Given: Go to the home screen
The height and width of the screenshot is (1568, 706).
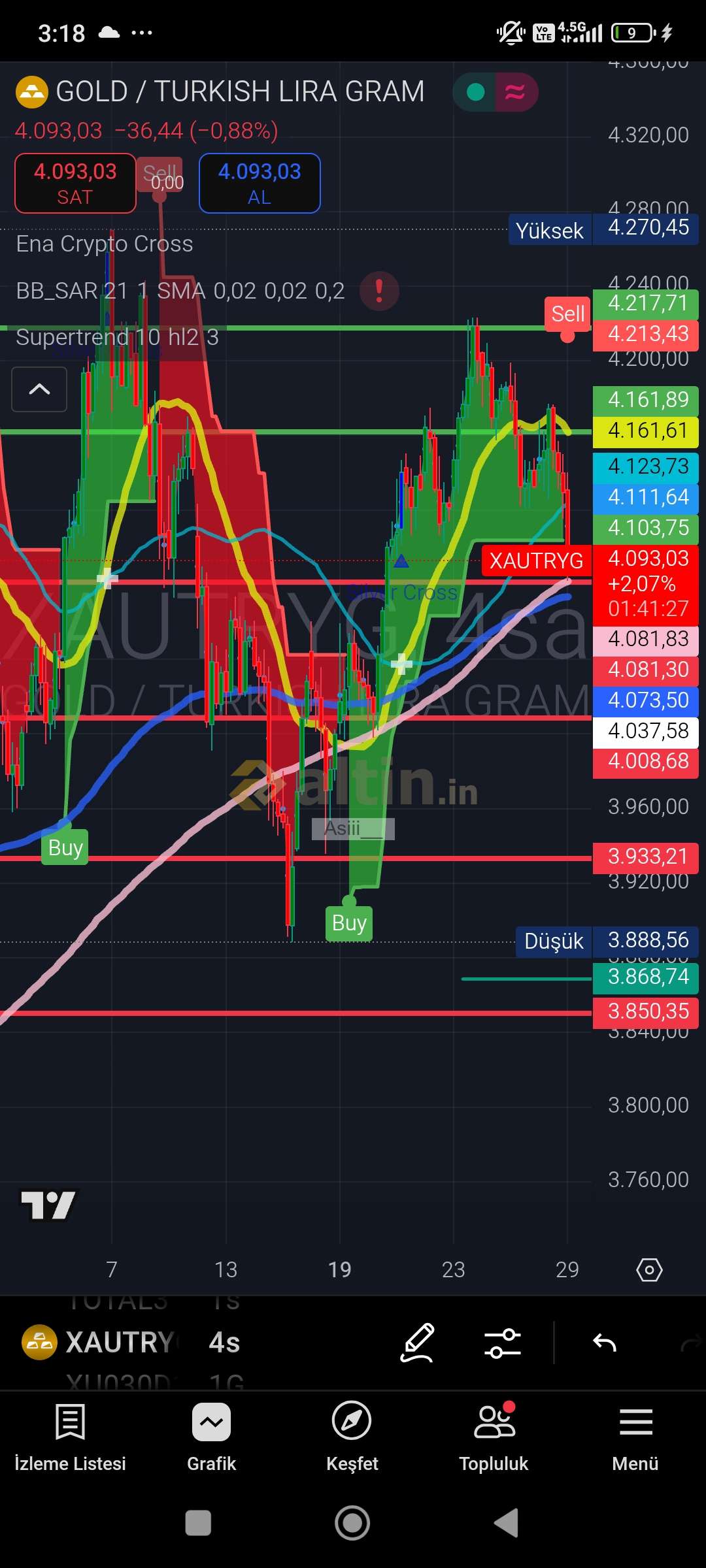Looking at the screenshot, I should coord(352,1523).
